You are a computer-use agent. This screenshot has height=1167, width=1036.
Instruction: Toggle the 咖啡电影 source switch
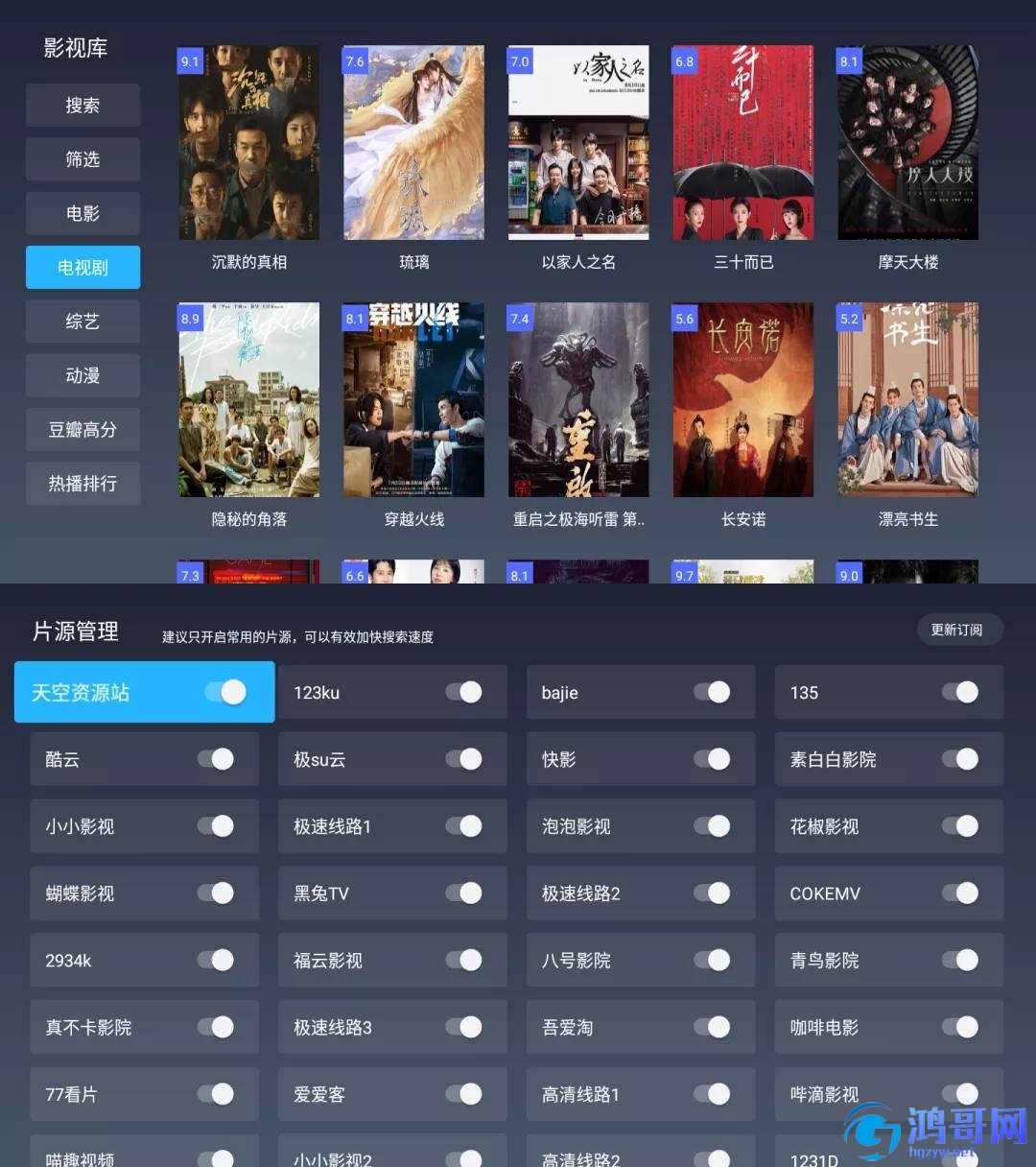click(x=960, y=1027)
